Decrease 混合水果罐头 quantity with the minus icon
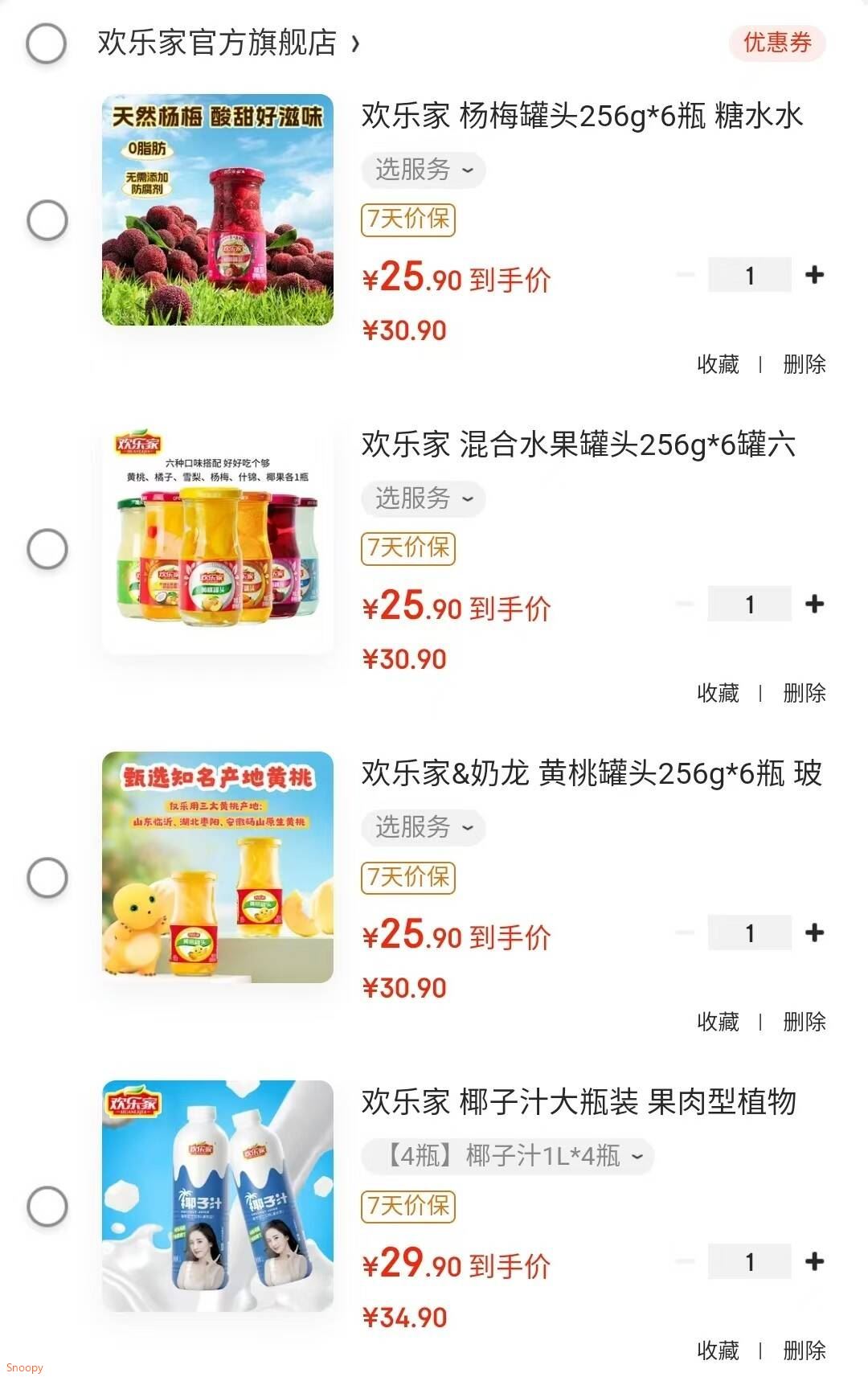This screenshot has width=868, height=1377. tap(684, 603)
